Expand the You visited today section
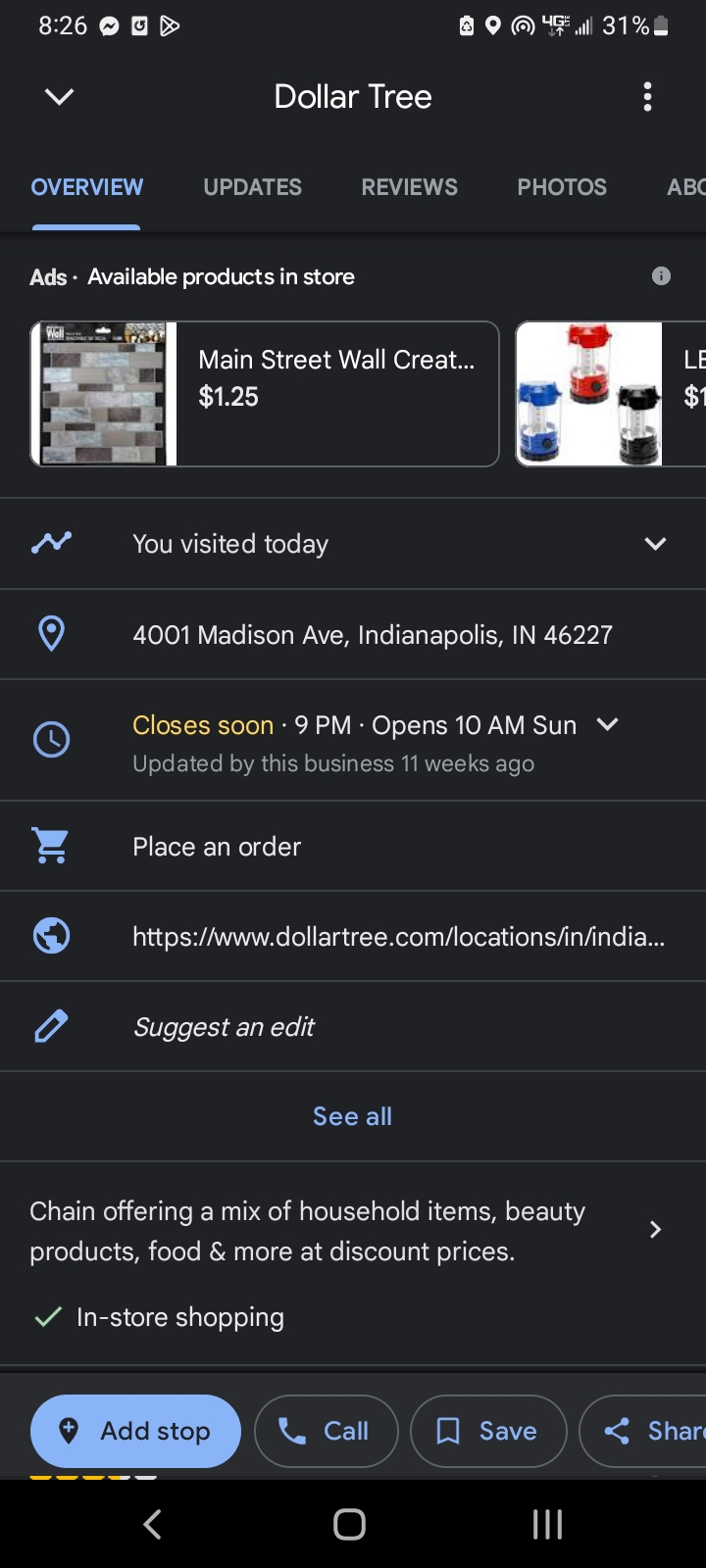Viewport: 706px width, 1568px height. 655,544
